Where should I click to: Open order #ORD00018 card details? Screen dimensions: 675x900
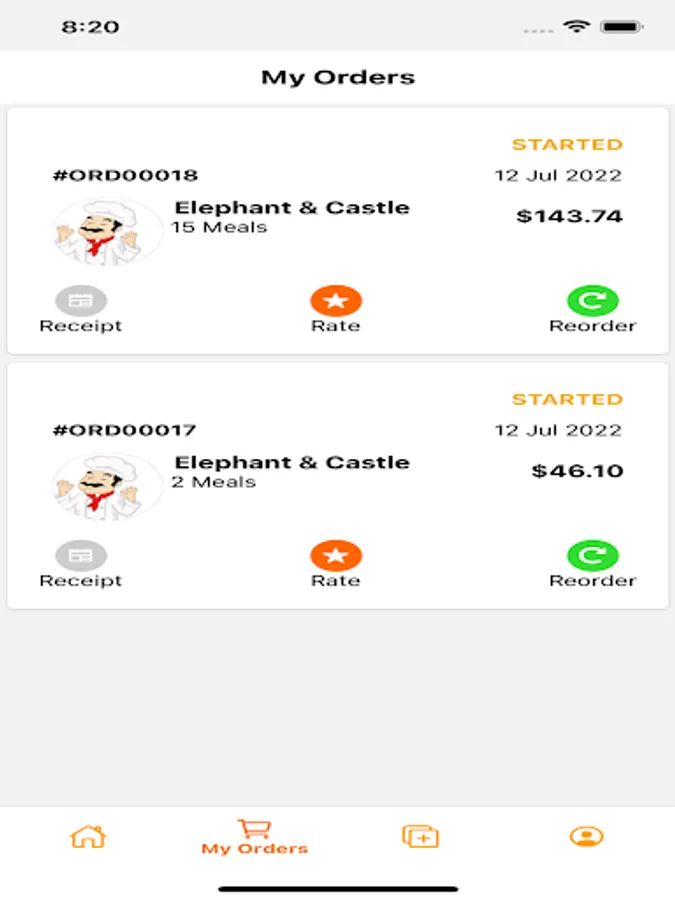point(338,231)
